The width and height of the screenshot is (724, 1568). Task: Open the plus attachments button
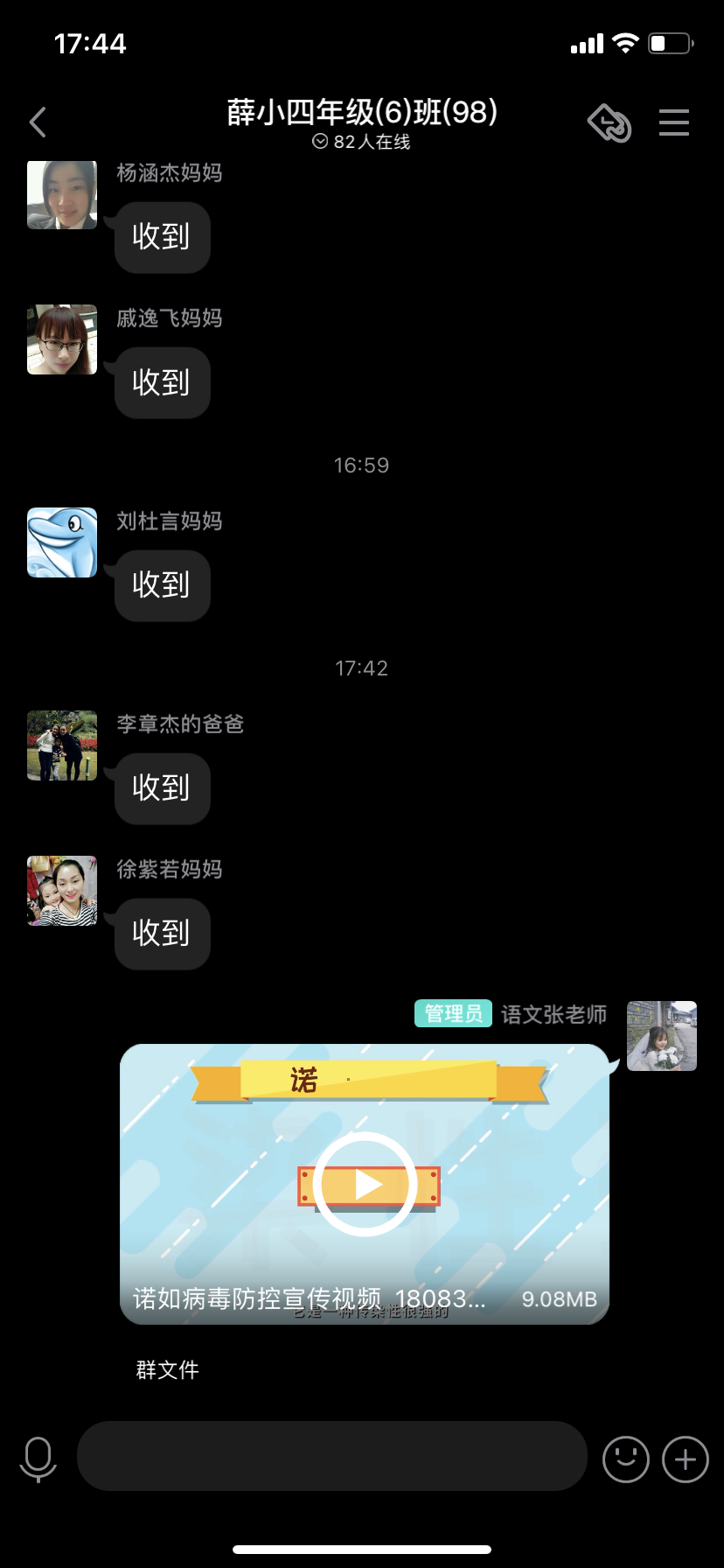point(686,1459)
